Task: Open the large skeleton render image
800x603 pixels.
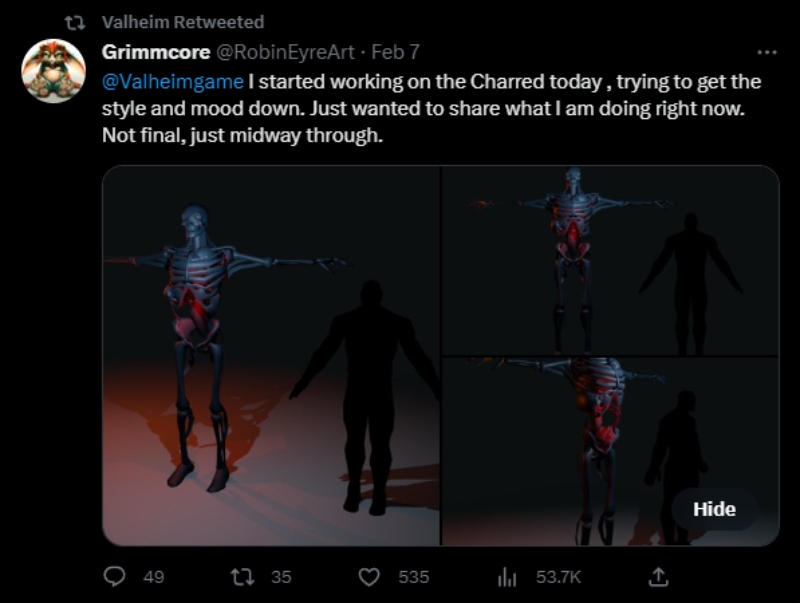Action: point(271,355)
